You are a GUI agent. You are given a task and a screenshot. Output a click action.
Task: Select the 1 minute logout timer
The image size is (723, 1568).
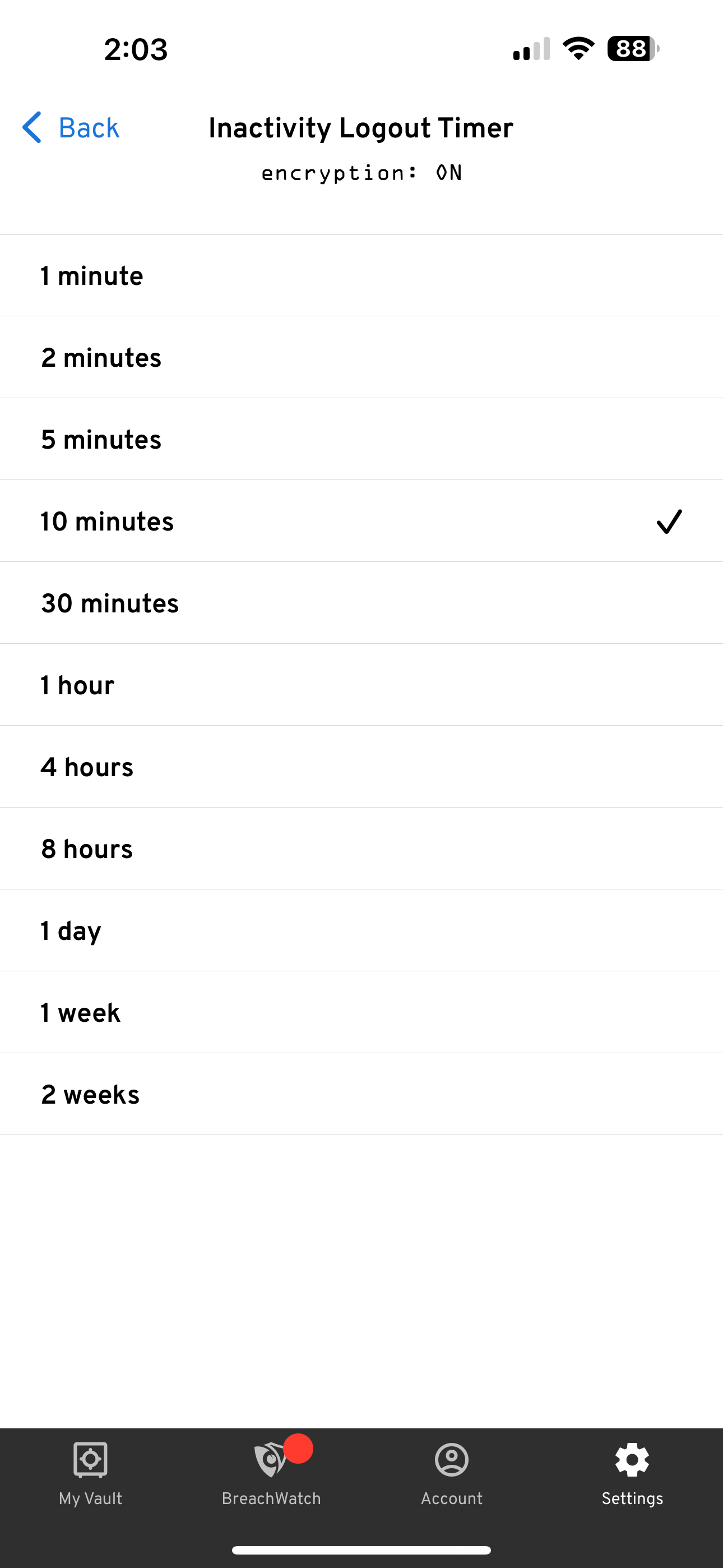[x=361, y=276]
